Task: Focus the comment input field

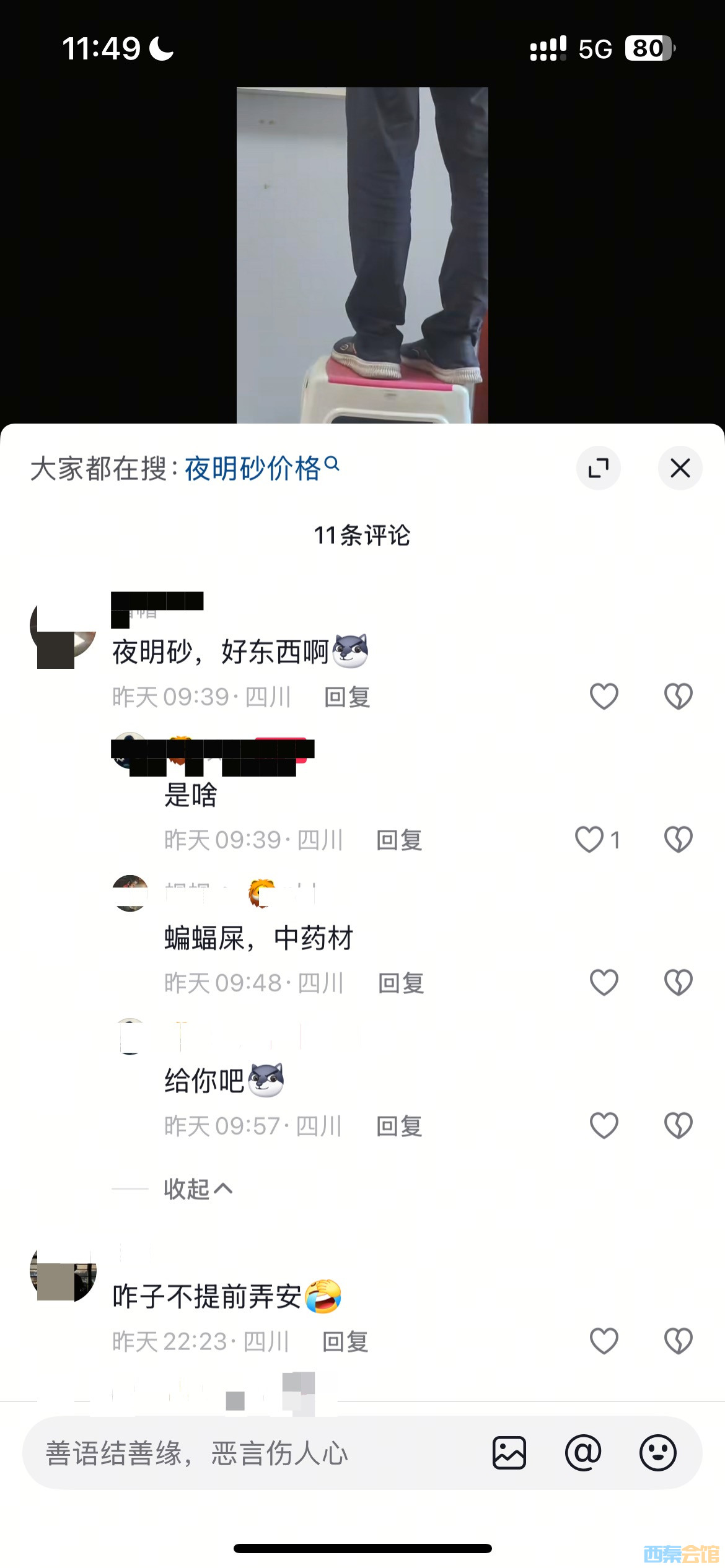Action: (x=248, y=1453)
